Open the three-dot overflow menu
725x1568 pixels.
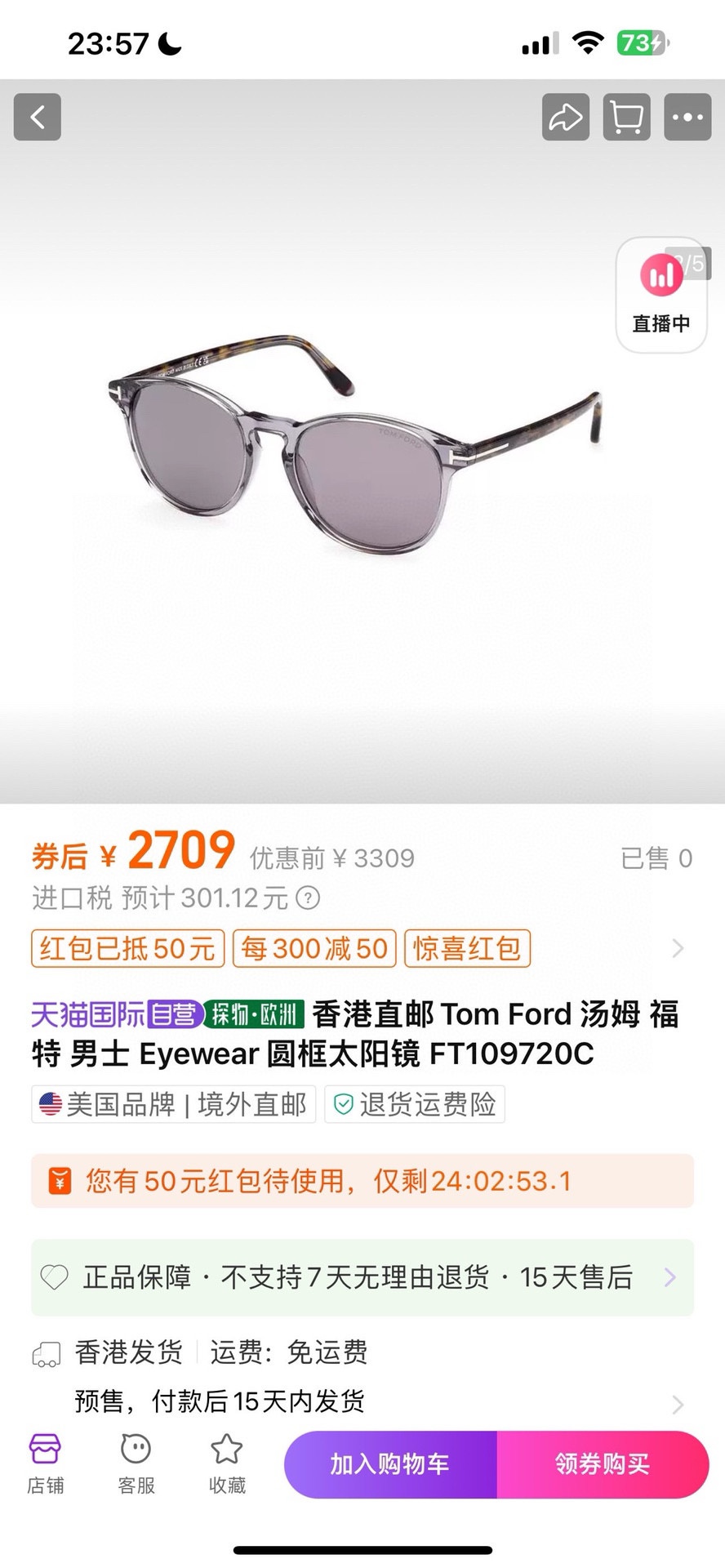pos(687,118)
